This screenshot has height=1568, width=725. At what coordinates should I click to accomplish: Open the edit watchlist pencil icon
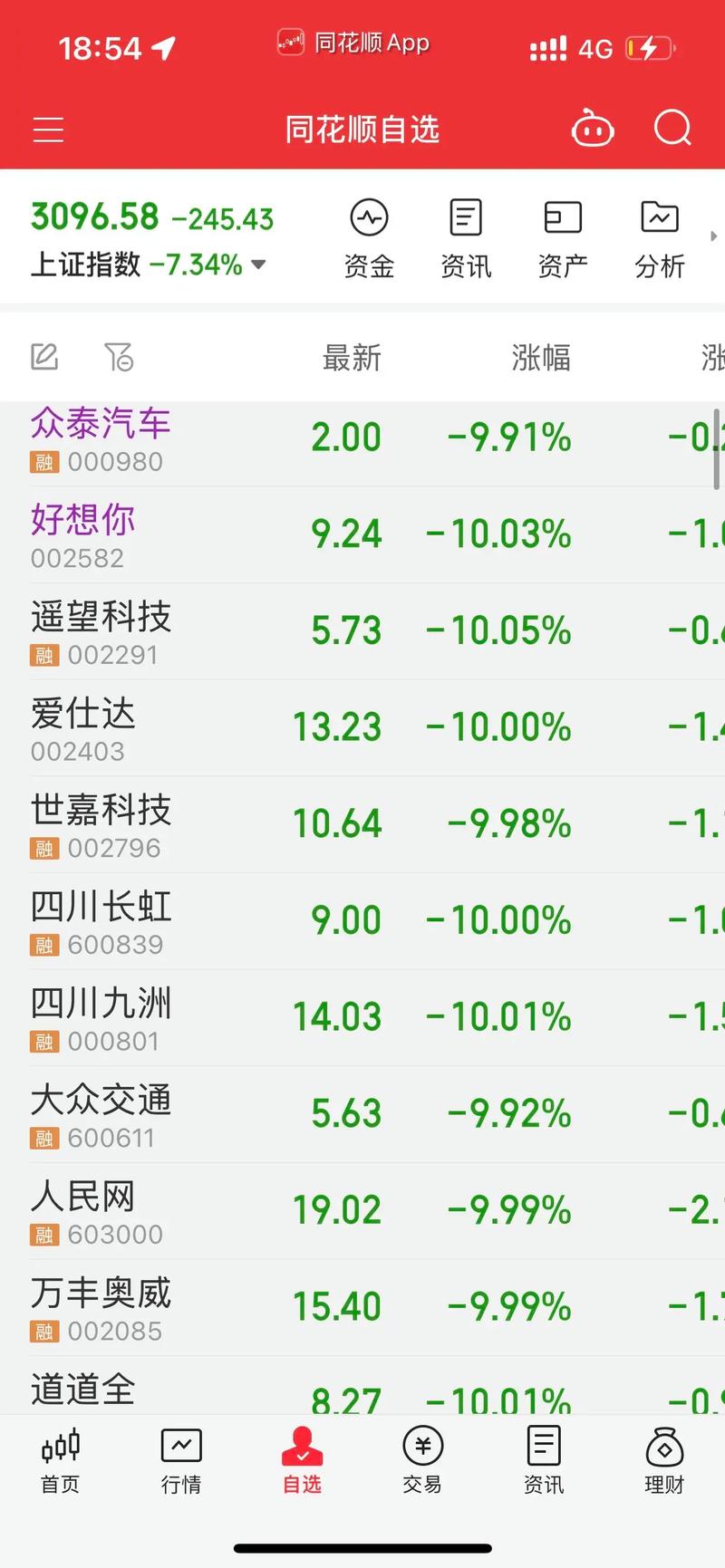coord(44,356)
